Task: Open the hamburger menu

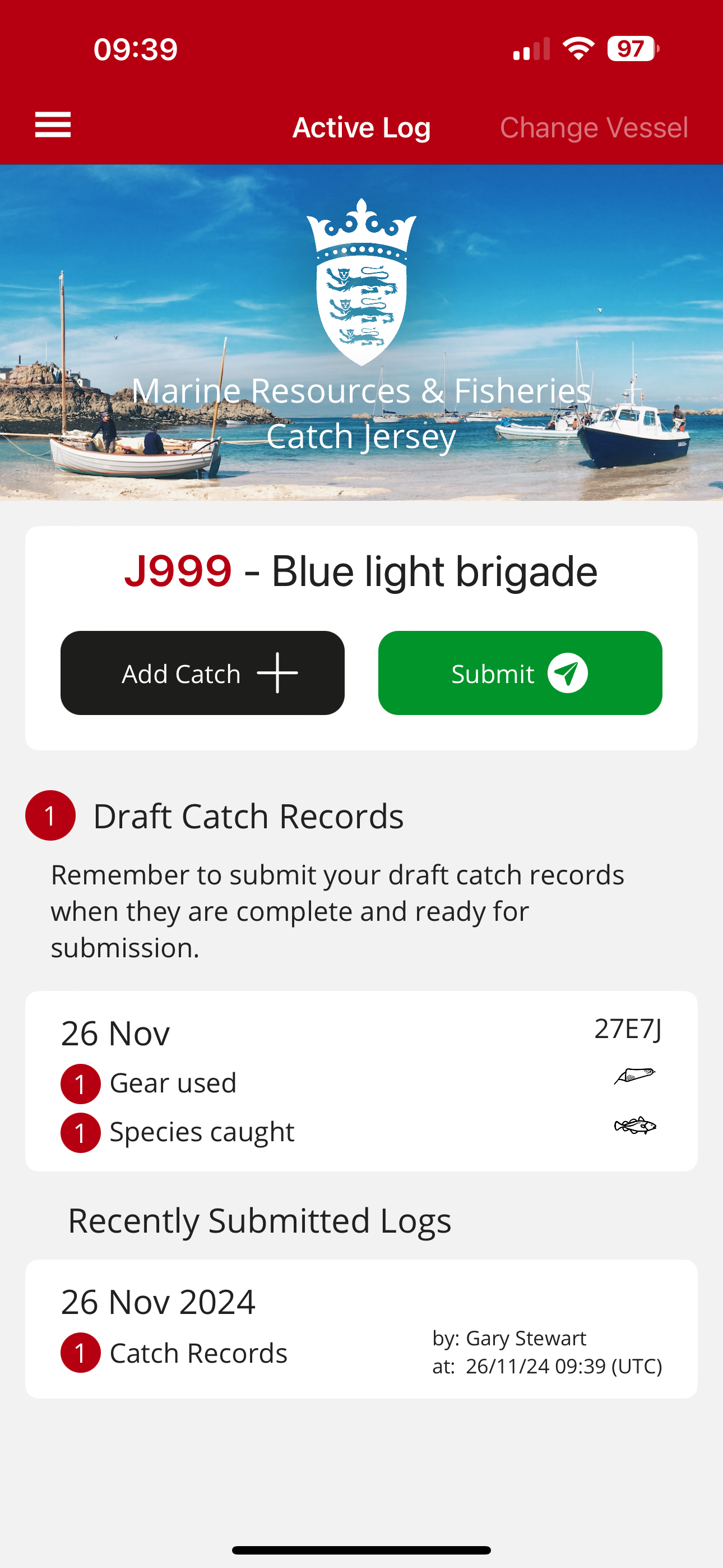Action: coord(53,126)
